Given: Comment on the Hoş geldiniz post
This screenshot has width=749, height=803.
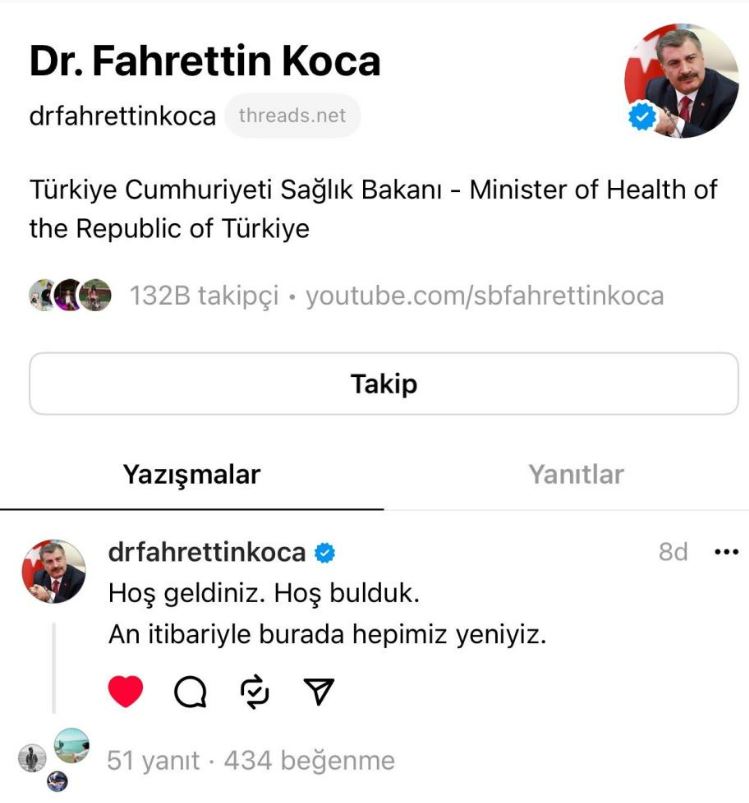Looking at the screenshot, I should tap(190, 691).
